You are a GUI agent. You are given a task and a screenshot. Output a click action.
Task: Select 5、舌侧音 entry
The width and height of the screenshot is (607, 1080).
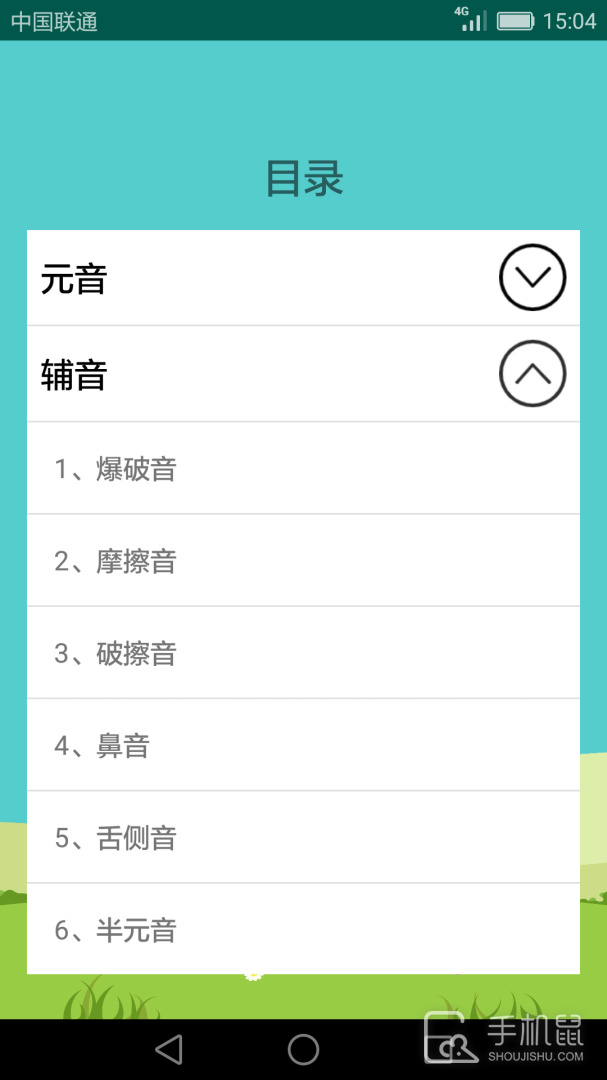[x=303, y=837]
